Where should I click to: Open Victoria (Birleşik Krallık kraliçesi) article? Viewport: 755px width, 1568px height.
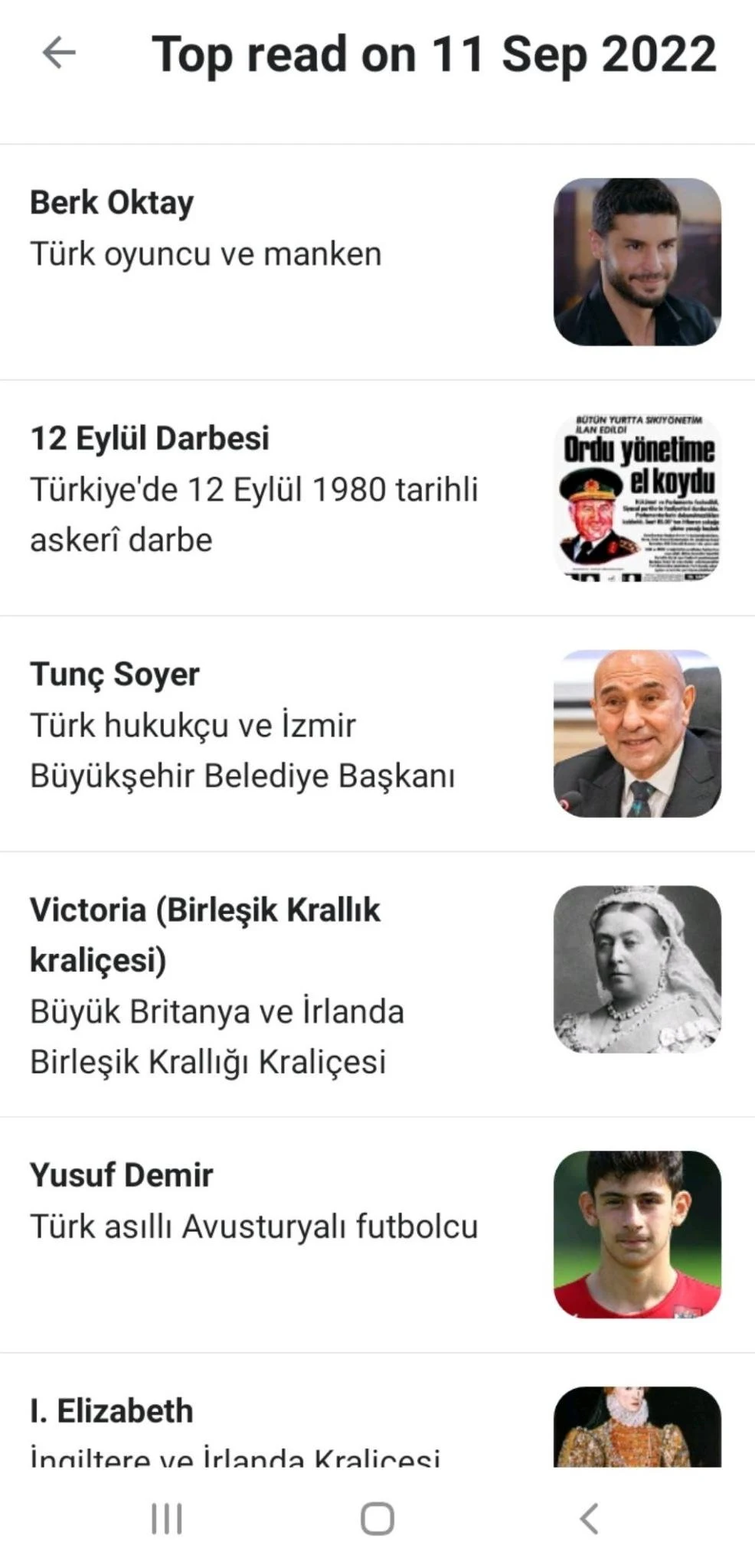coord(204,934)
